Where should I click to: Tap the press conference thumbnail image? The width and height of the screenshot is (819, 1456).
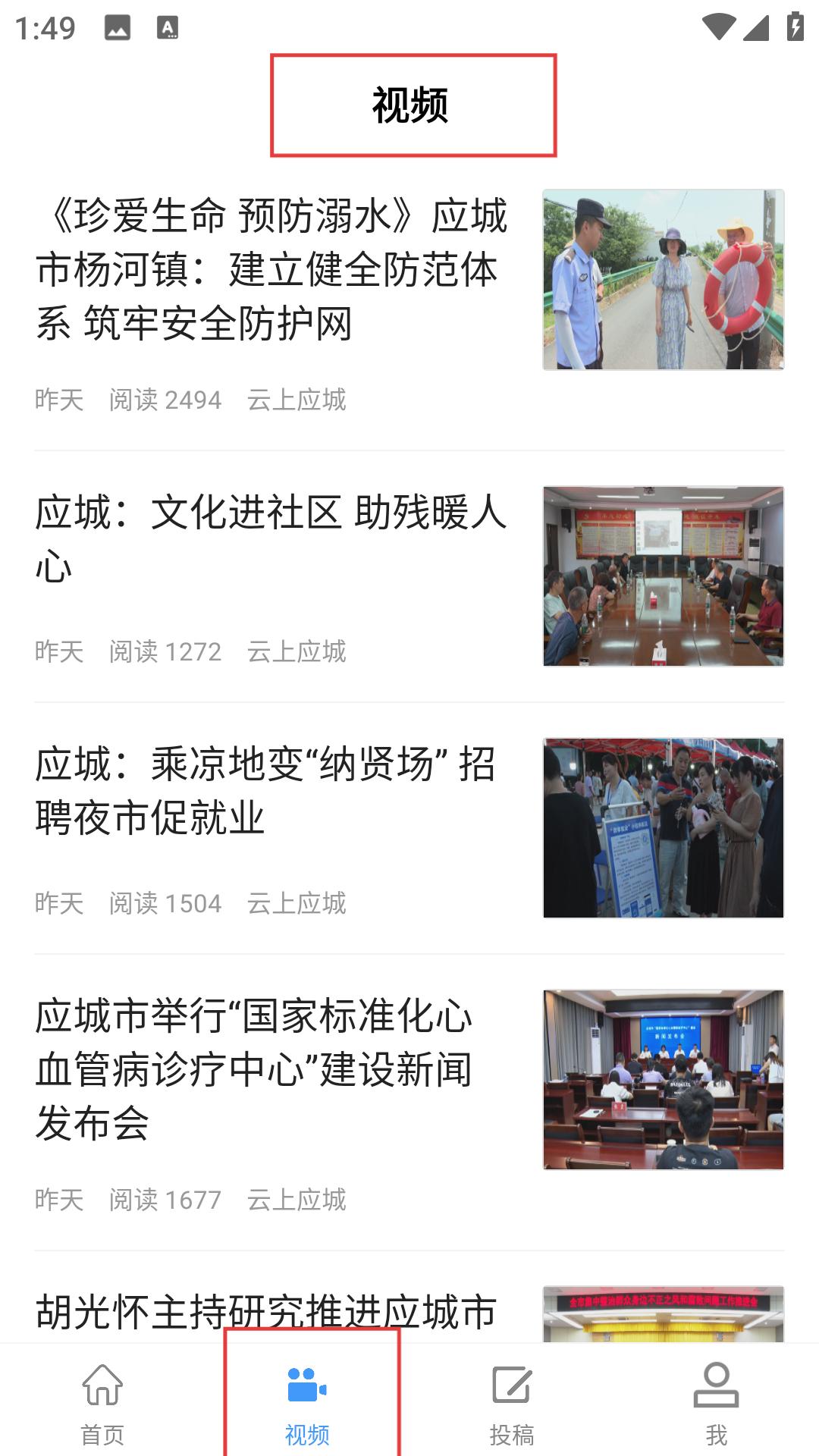click(663, 1079)
